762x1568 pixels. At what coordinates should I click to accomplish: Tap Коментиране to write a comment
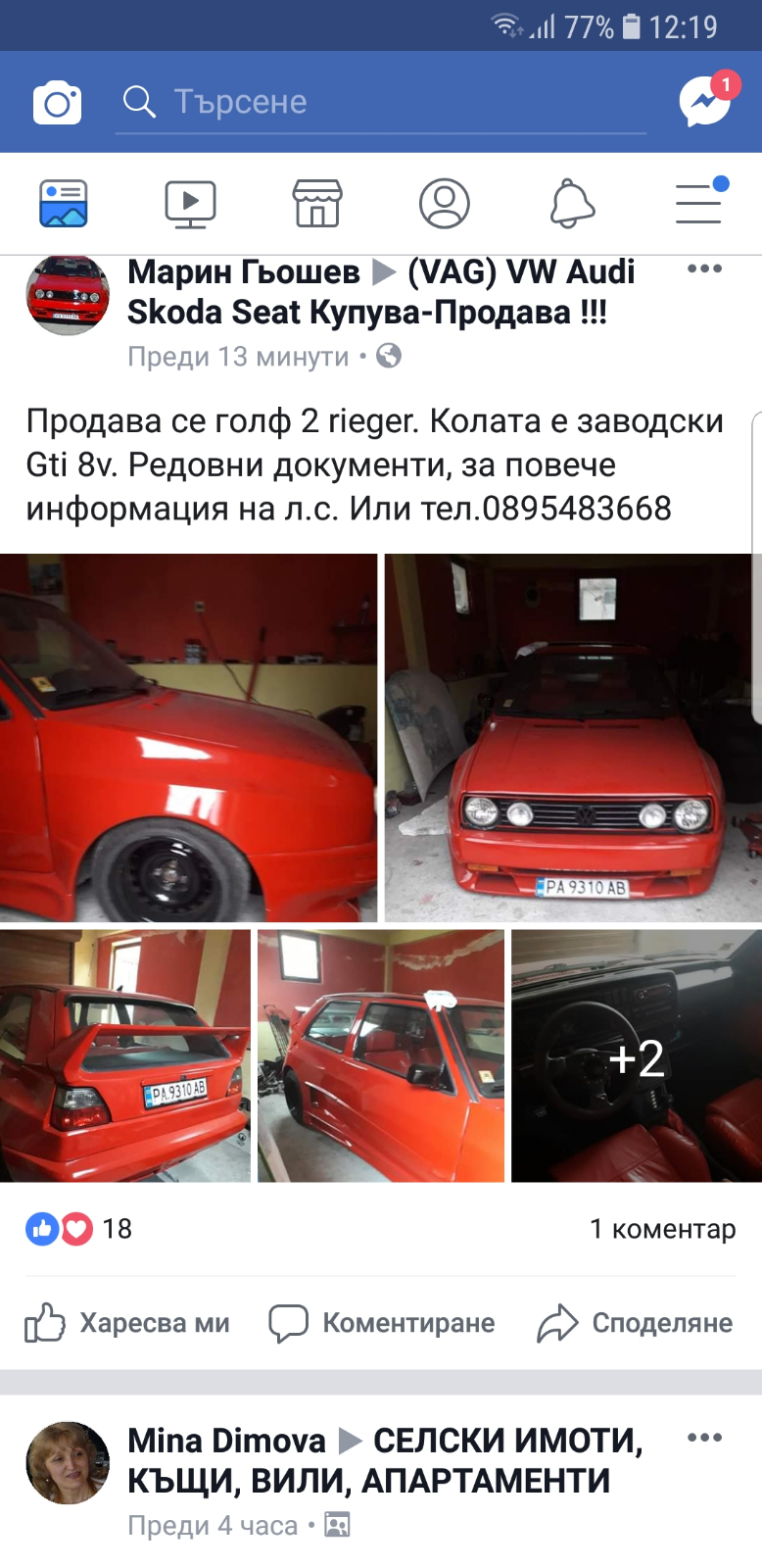pos(382,1323)
